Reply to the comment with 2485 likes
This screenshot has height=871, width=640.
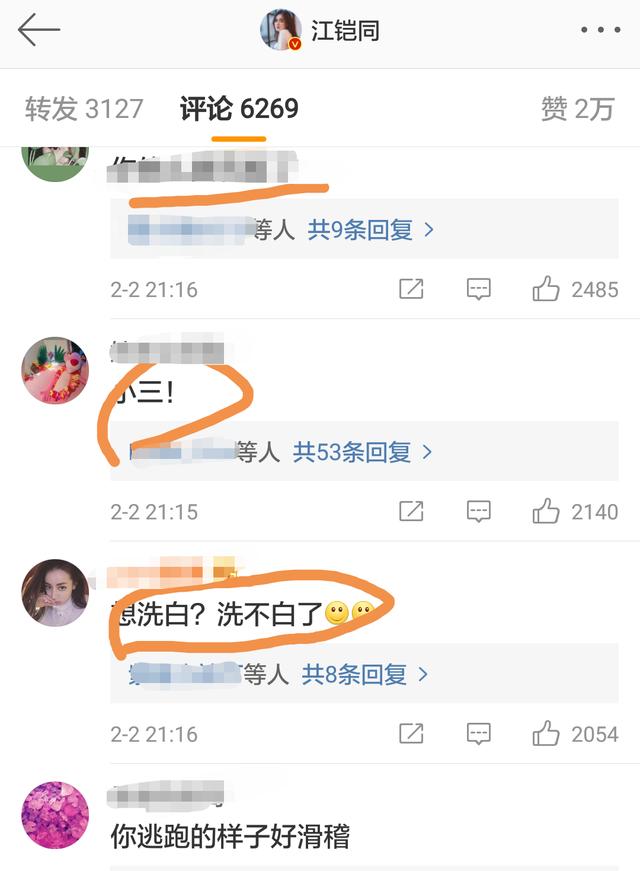coord(479,290)
